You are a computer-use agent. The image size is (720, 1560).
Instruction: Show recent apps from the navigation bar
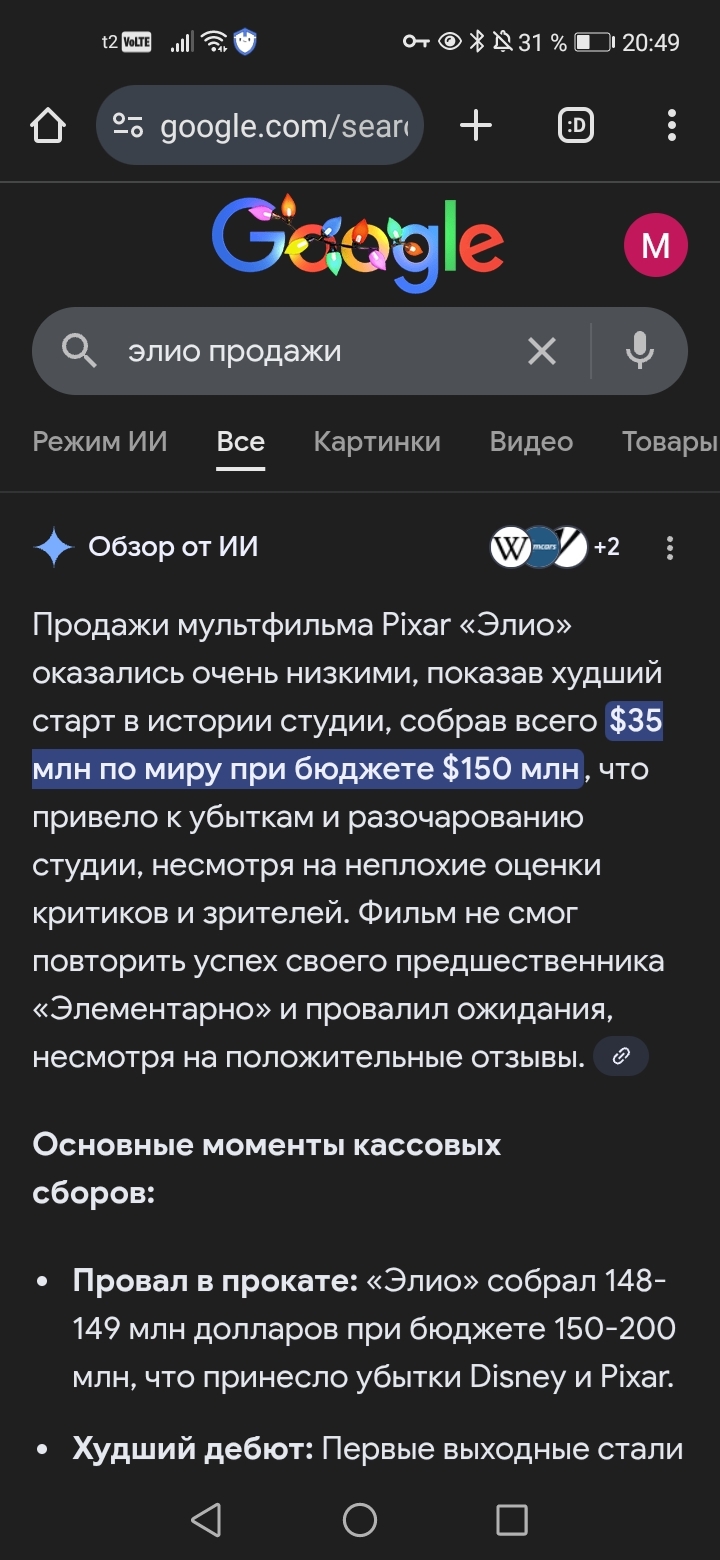tap(511, 1520)
